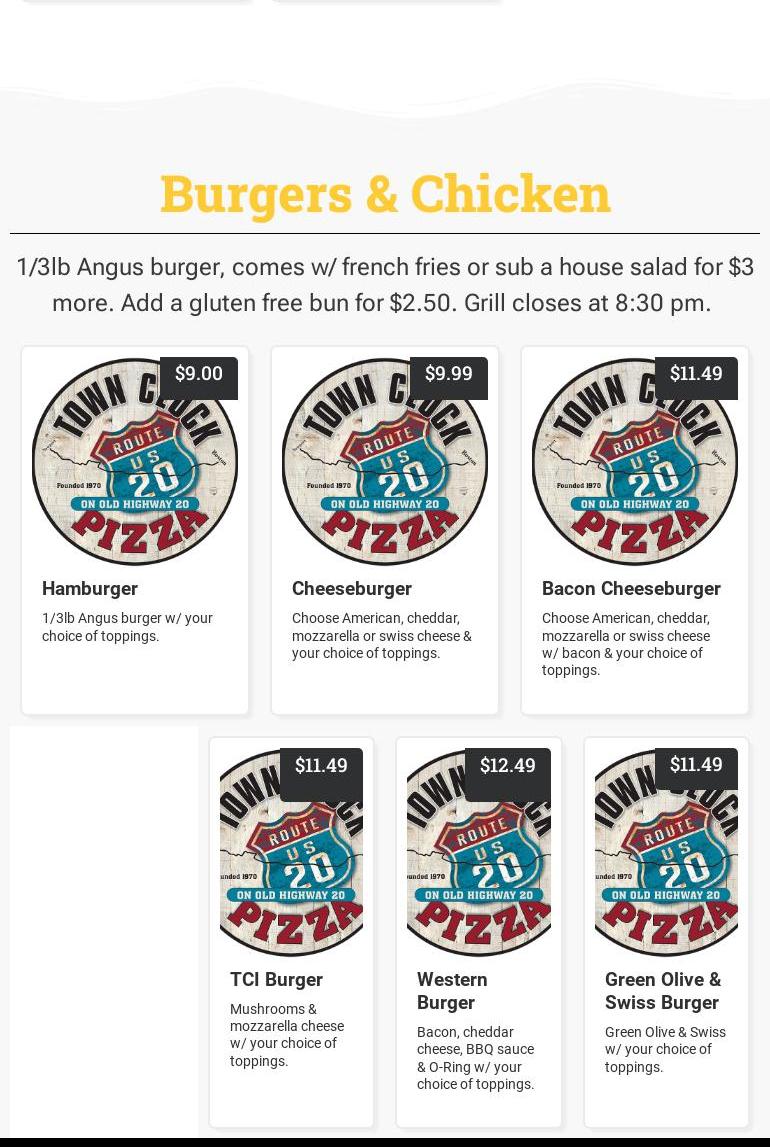Screen dimensions: 770x1147
Task: Choose the Western Burger card
Action: 479,930
